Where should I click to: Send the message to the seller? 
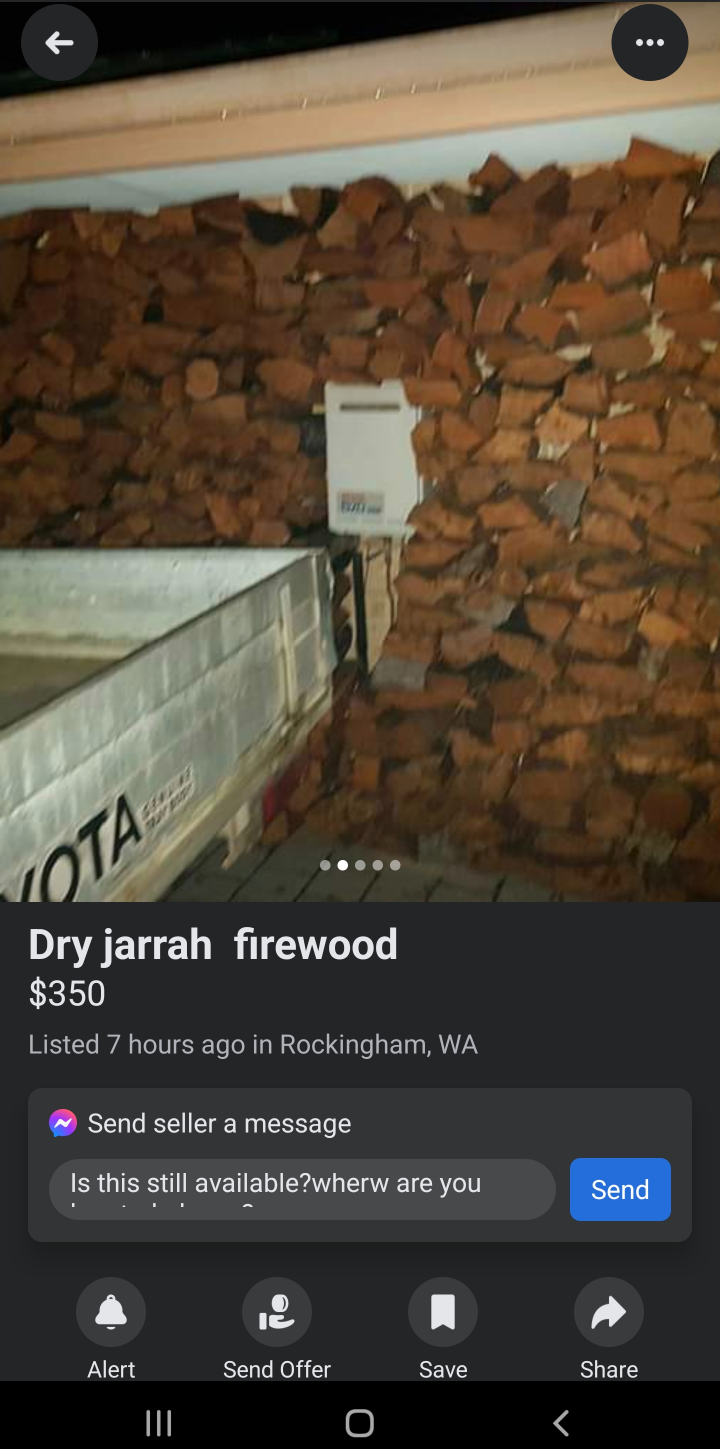(x=620, y=1189)
